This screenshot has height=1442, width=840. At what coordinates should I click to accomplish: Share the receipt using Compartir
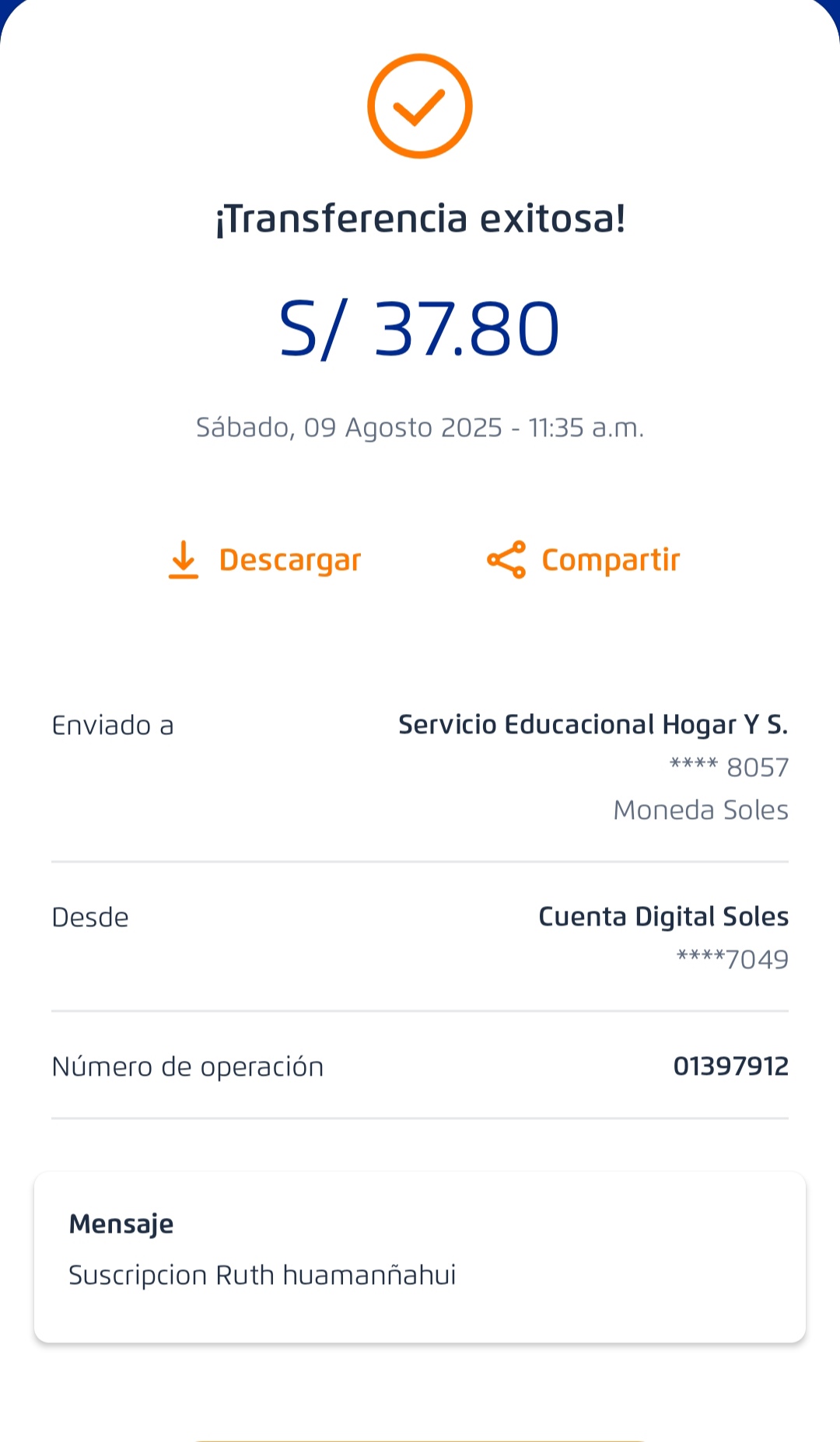coord(584,560)
